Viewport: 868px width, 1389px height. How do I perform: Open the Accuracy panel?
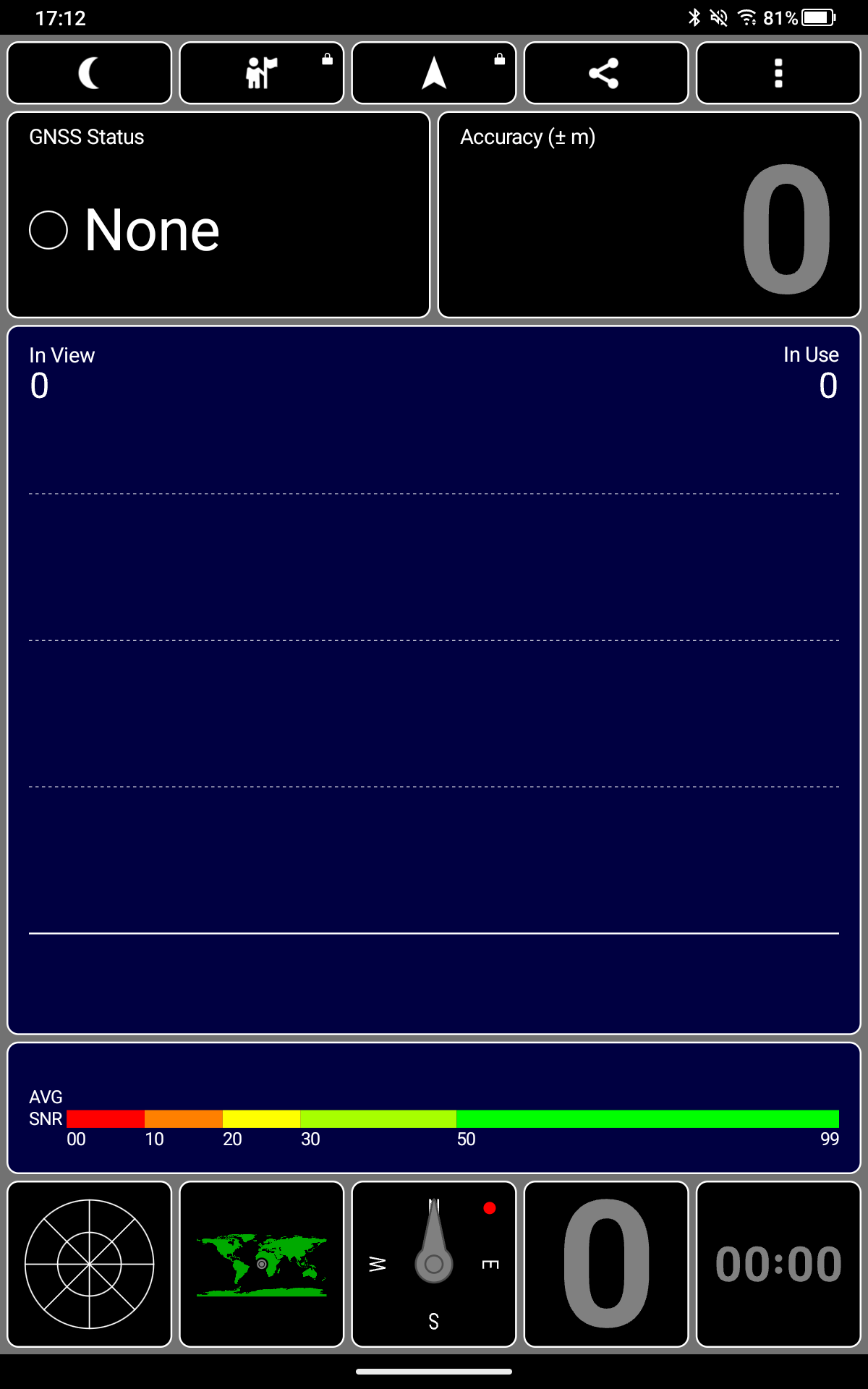[650, 215]
